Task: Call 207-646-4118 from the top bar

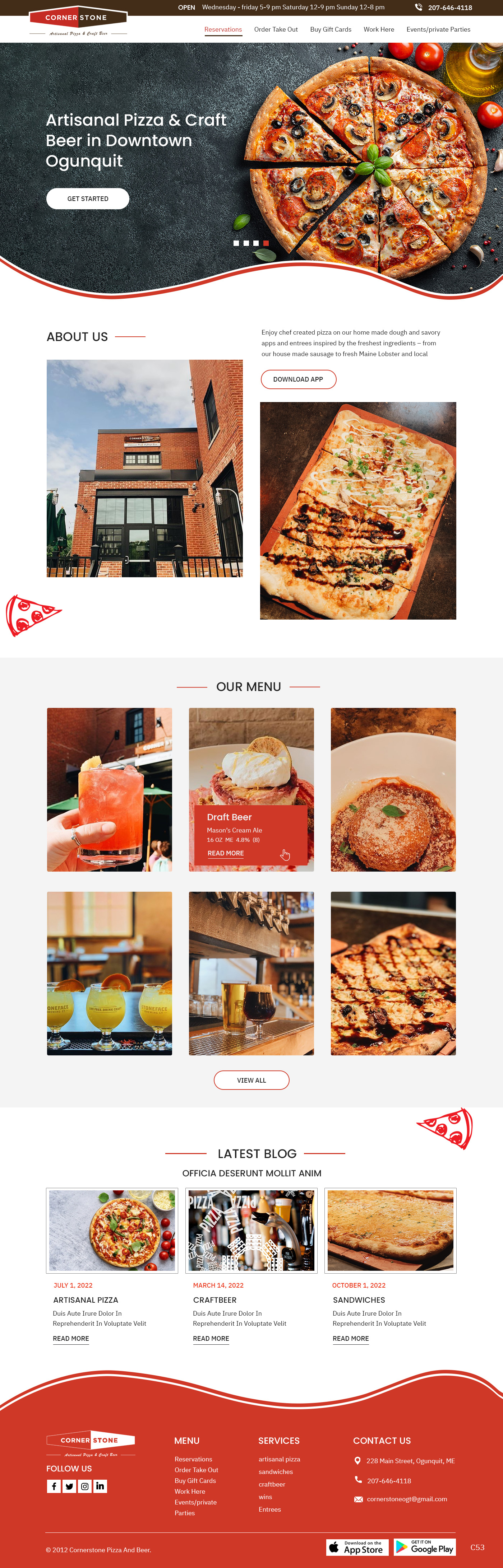Action: [449, 8]
